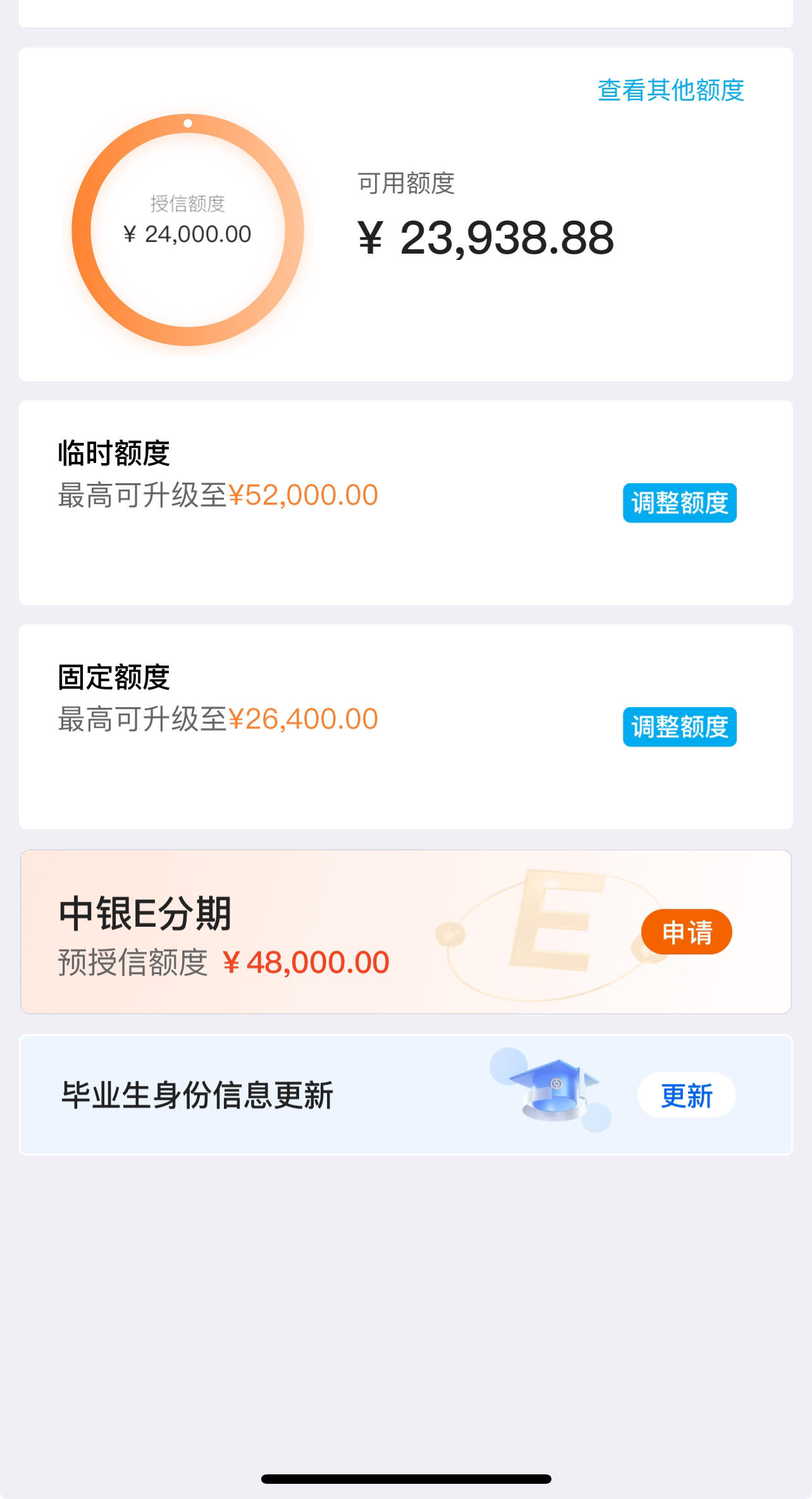Viewport: 812px width, 1499px height.
Task: Tap 调整额度 for 固定额度
Action: 680,727
